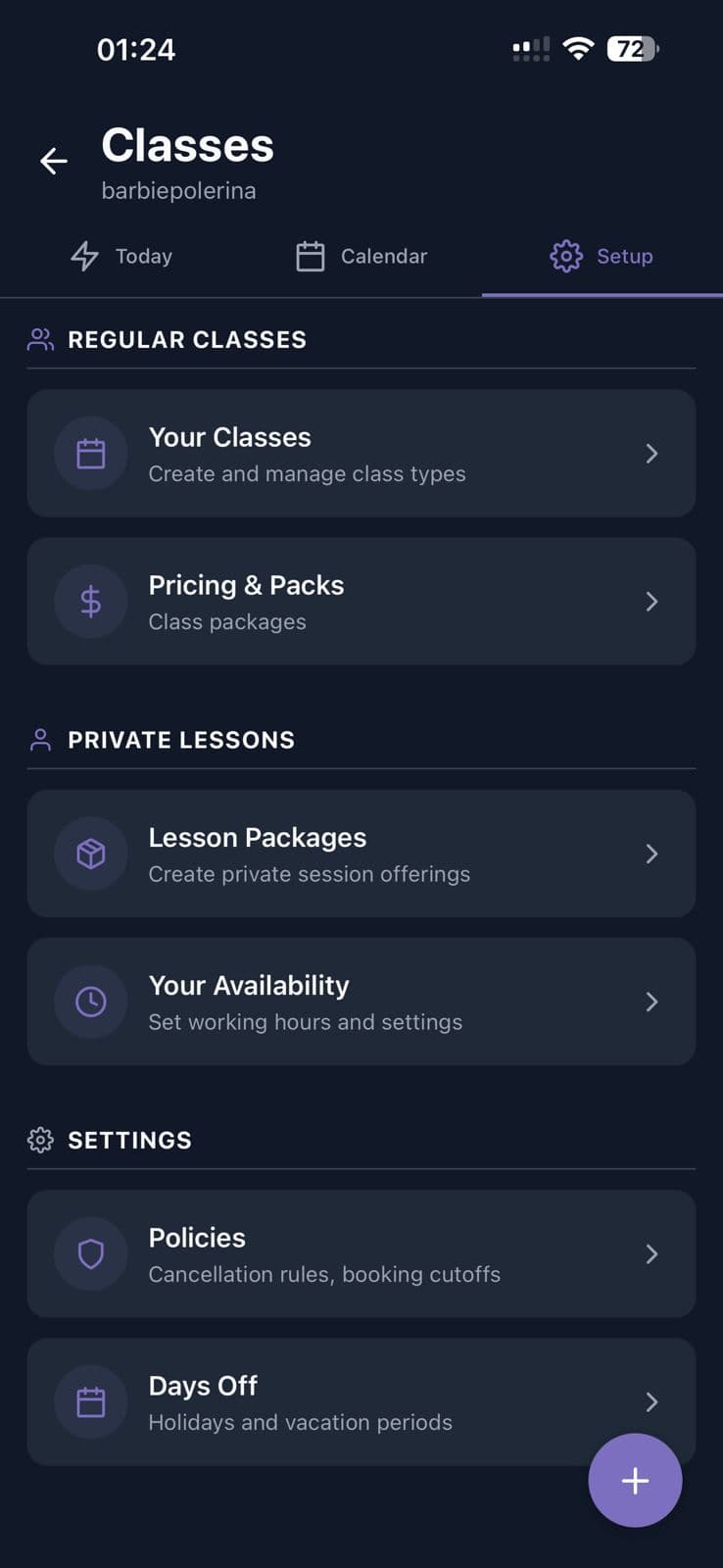This screenshot has width=723, height=1568.
Task: Click the calendar icon on Days Off card
Action: pos(90,1401)
